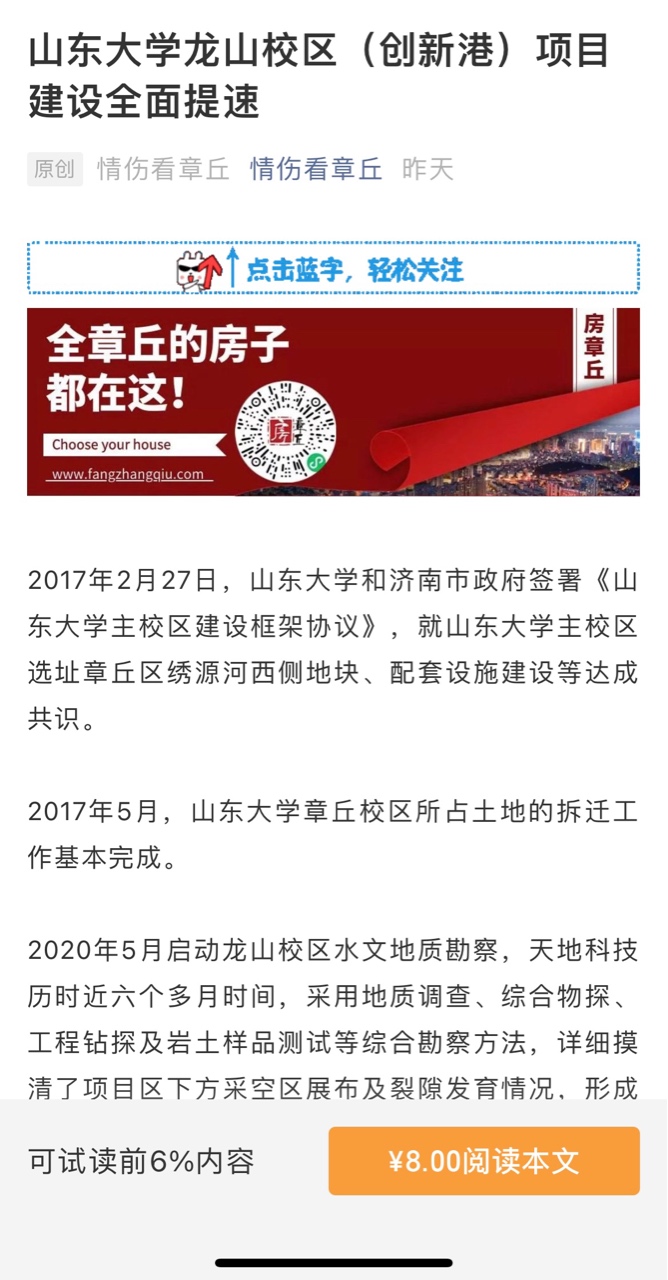Tap the ¥8.00阅读本文 pay button
Image resolution: width=668 pixels, height=1280 pixels.
484,1161
